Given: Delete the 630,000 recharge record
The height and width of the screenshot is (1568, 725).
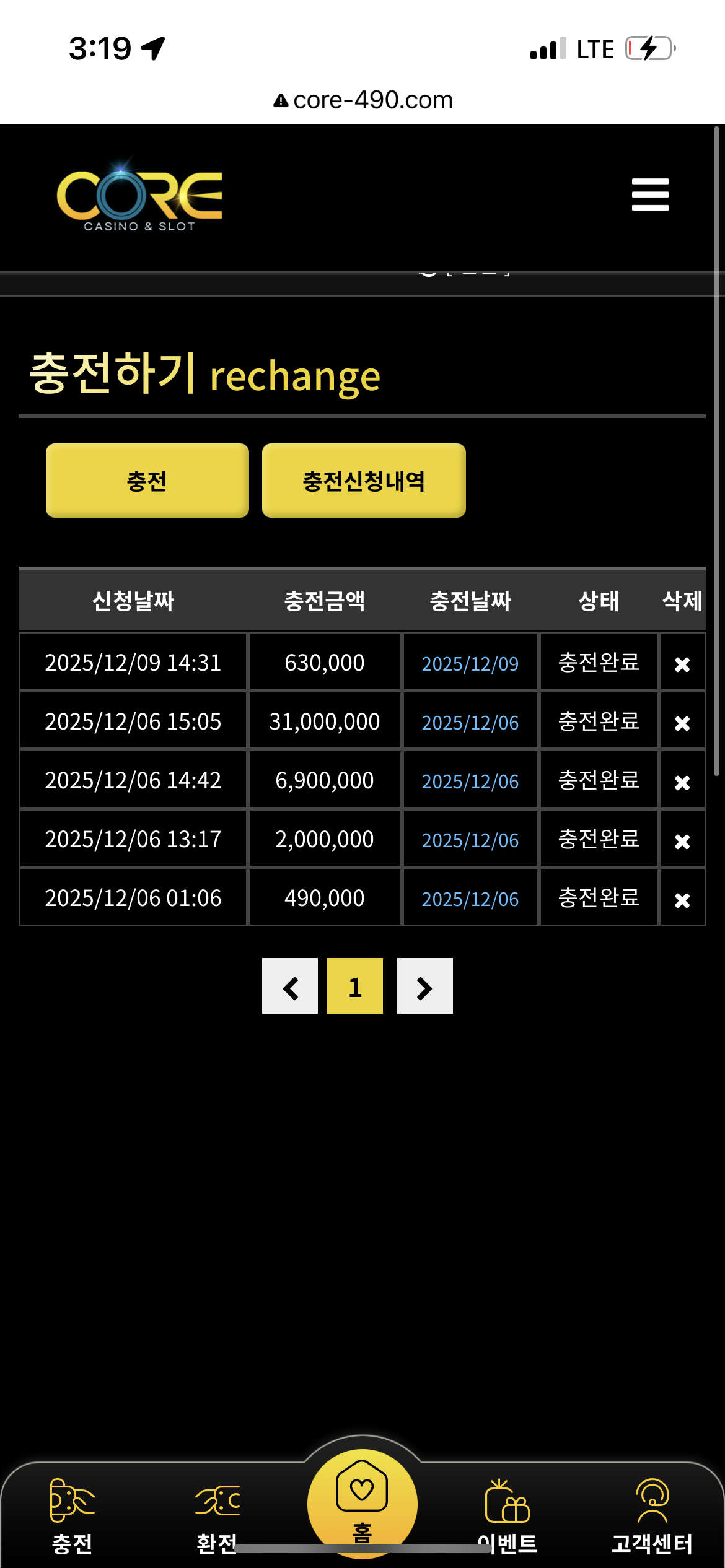Looking at the screenshot, I should click(682, 664).
